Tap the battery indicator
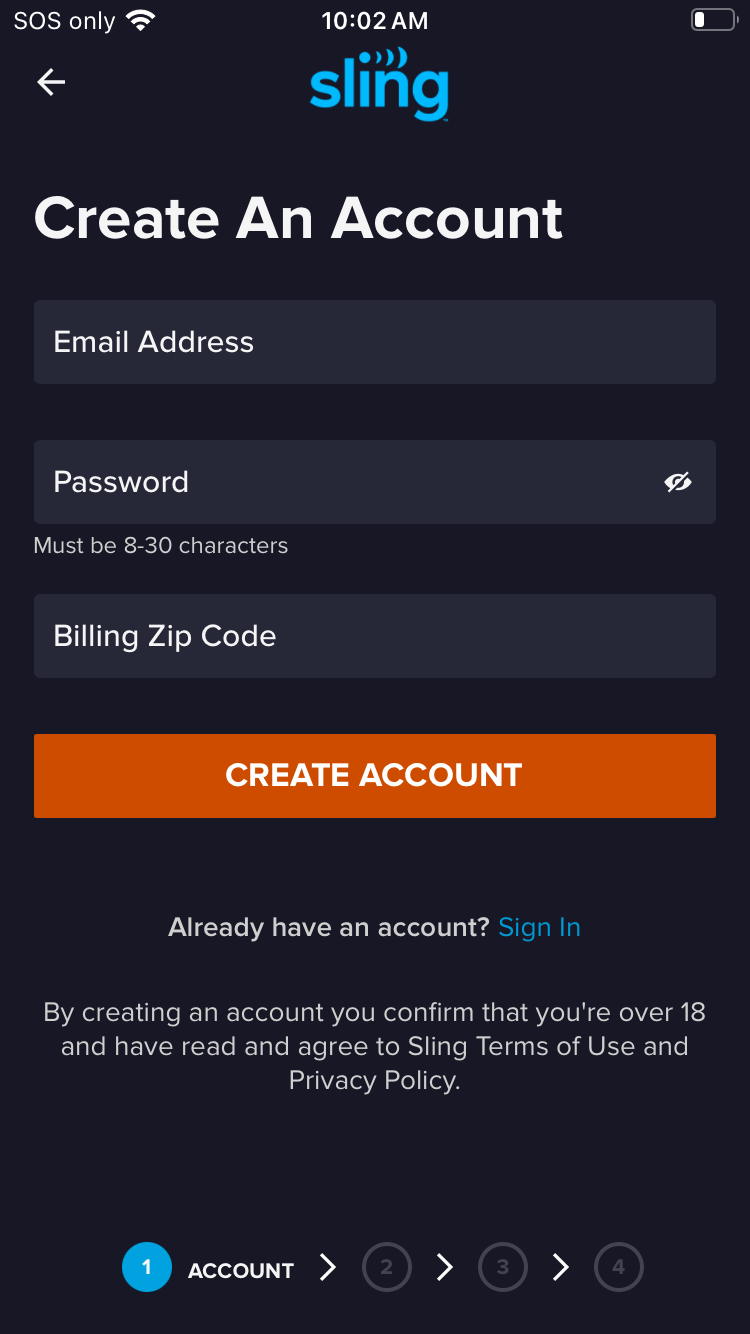The height and width of the screenshot is (1334, 750). tap(711, 18)
